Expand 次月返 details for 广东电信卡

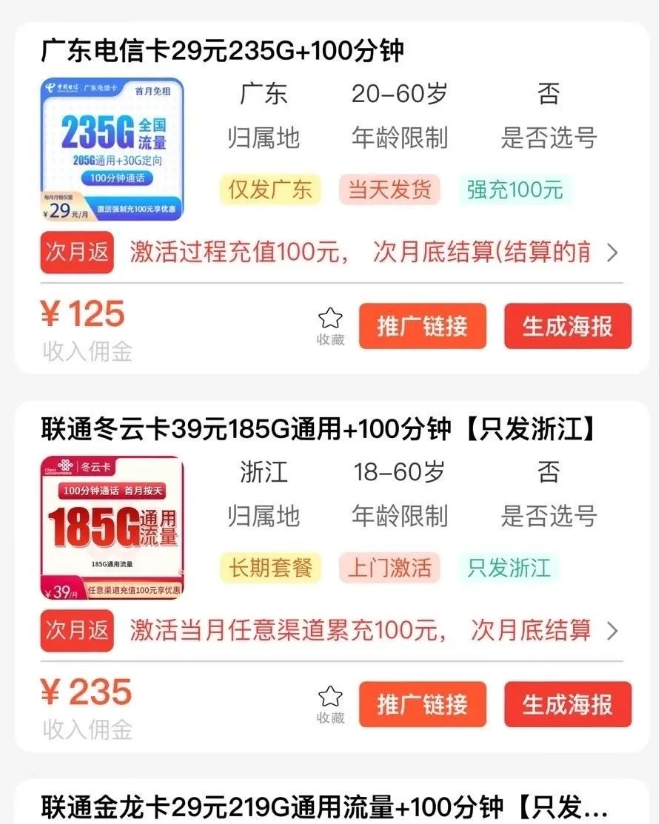pyautogui.click(x=612, y=252)
